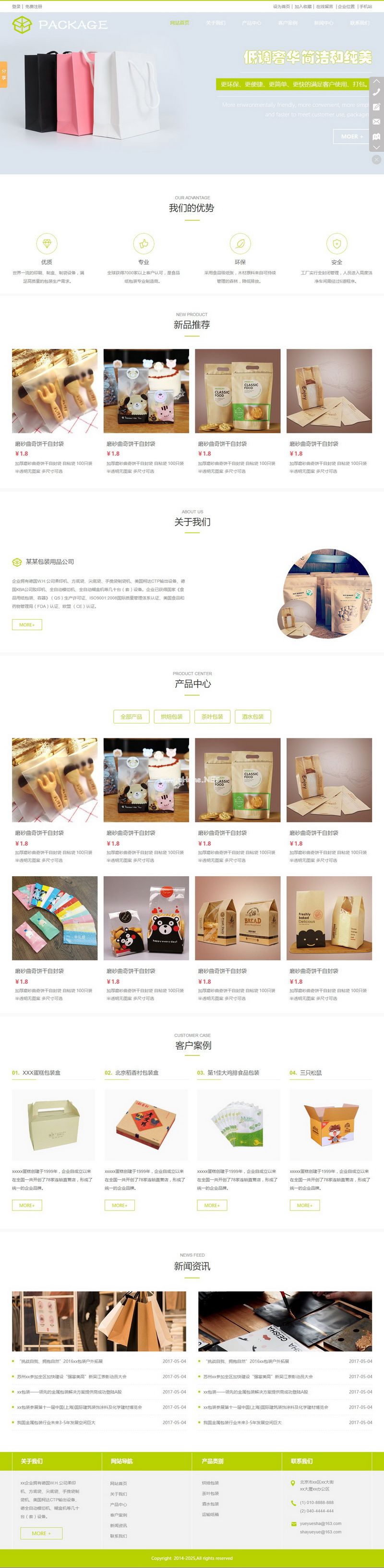This screenshot has width=384, height=1568.
Task: Close the floating side toolbar
Action: 376,159
